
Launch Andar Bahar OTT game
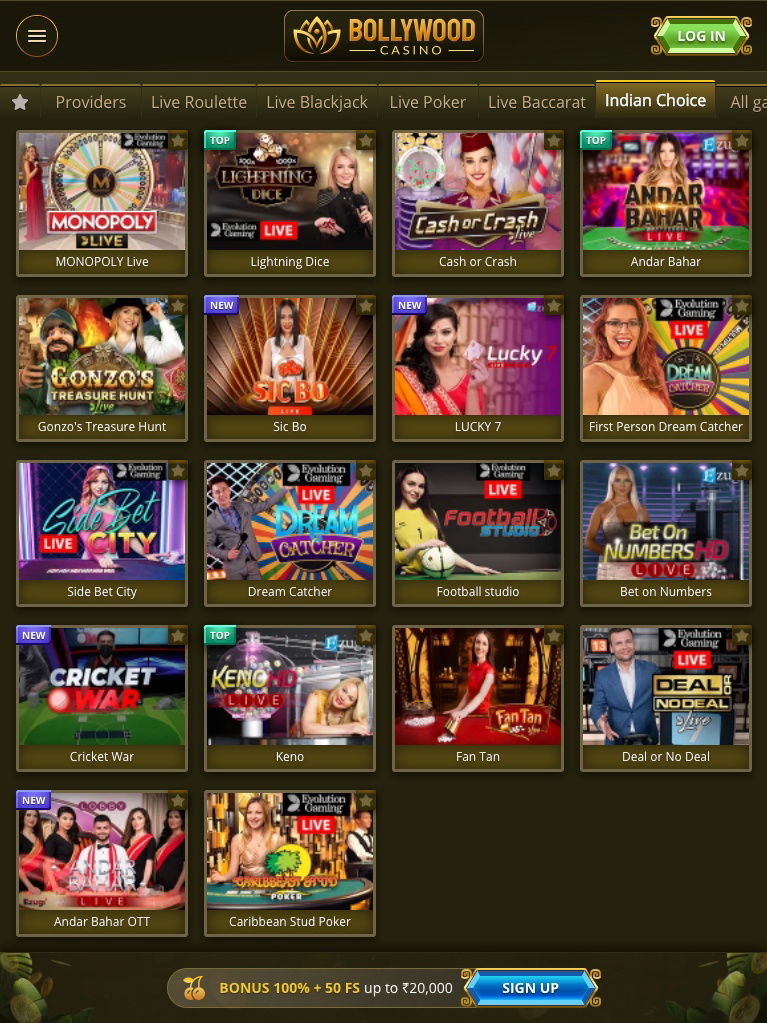(101, 851)
